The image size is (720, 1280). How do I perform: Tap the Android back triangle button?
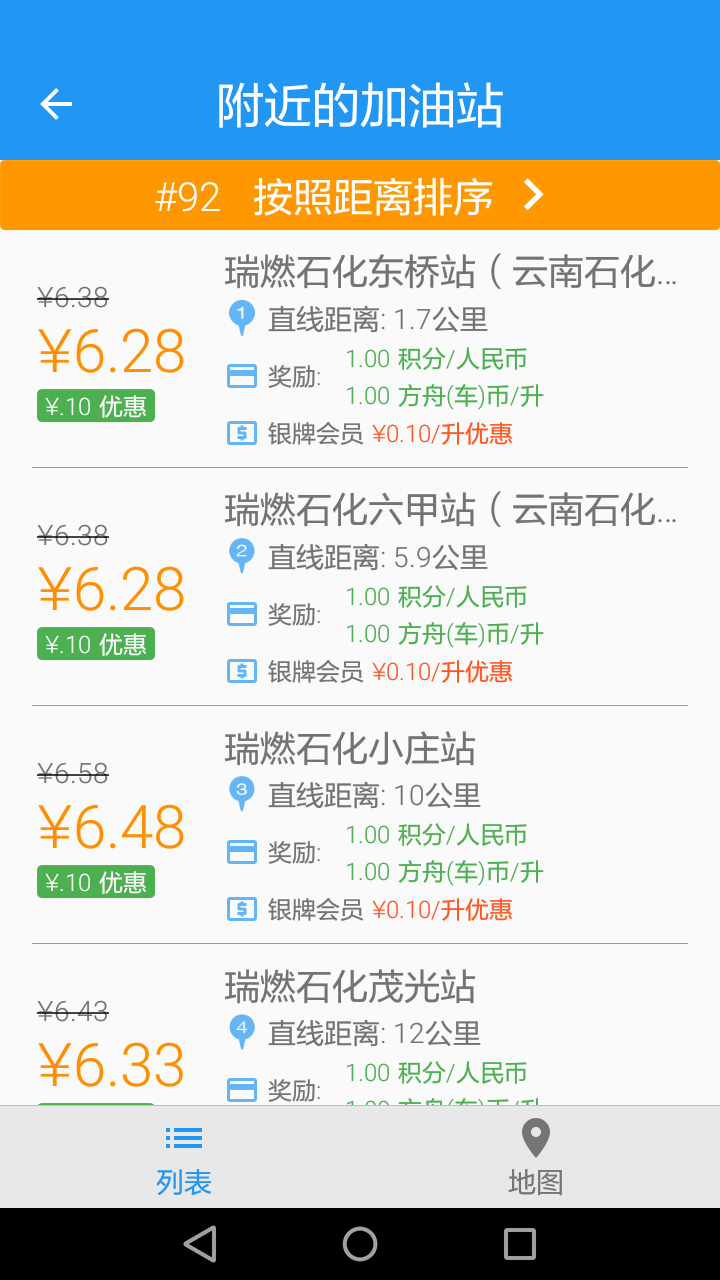(200, 1243)
